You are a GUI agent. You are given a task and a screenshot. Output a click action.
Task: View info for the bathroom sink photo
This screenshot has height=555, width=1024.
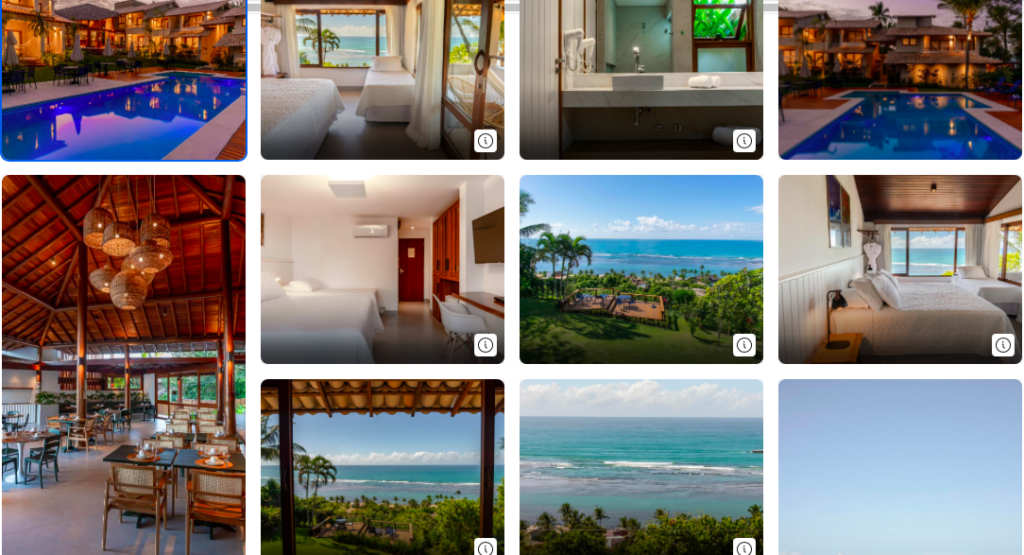click(744, 141)
